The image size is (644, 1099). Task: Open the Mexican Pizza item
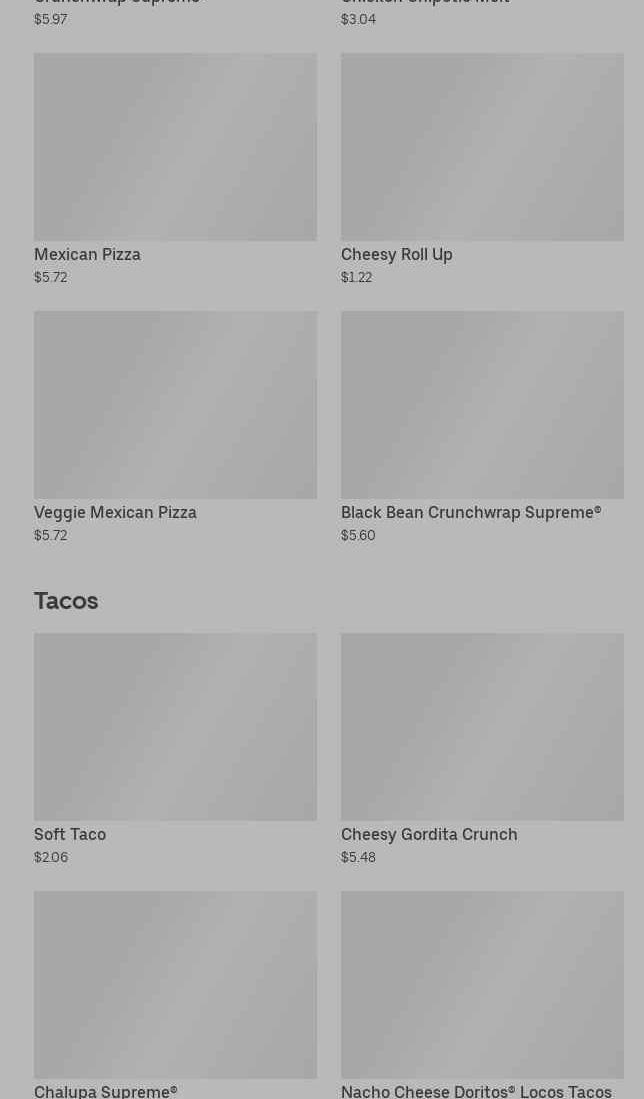(x=175, y=169)
